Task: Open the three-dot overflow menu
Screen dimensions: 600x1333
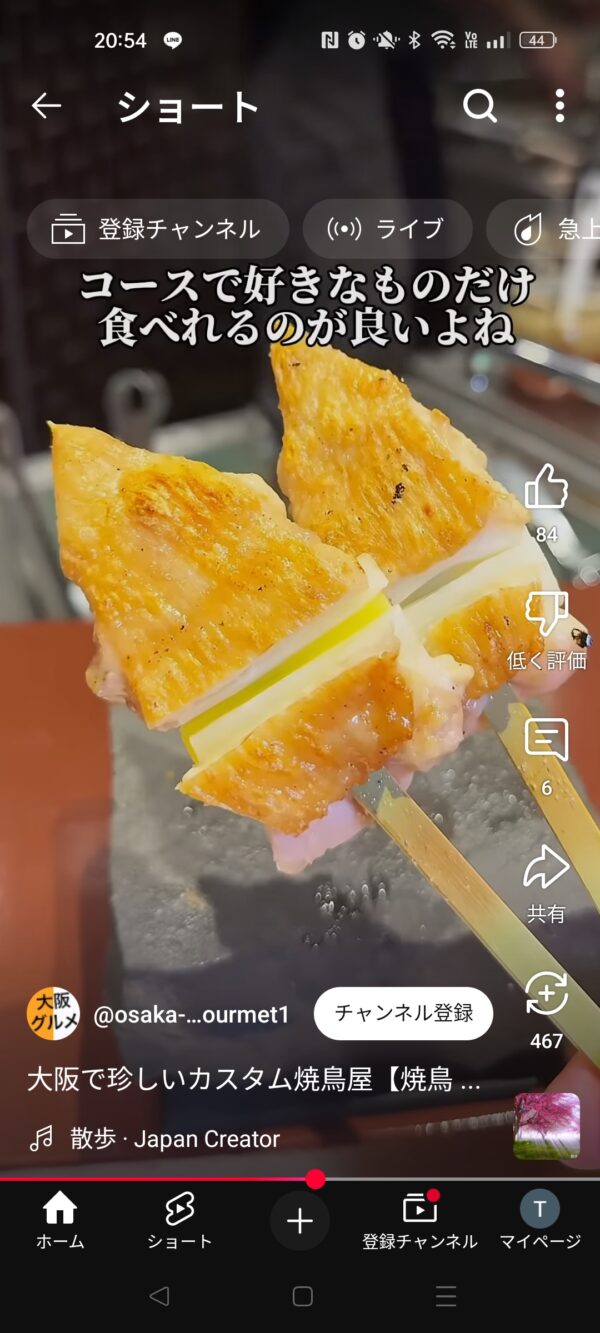Action: pos(559,106)
